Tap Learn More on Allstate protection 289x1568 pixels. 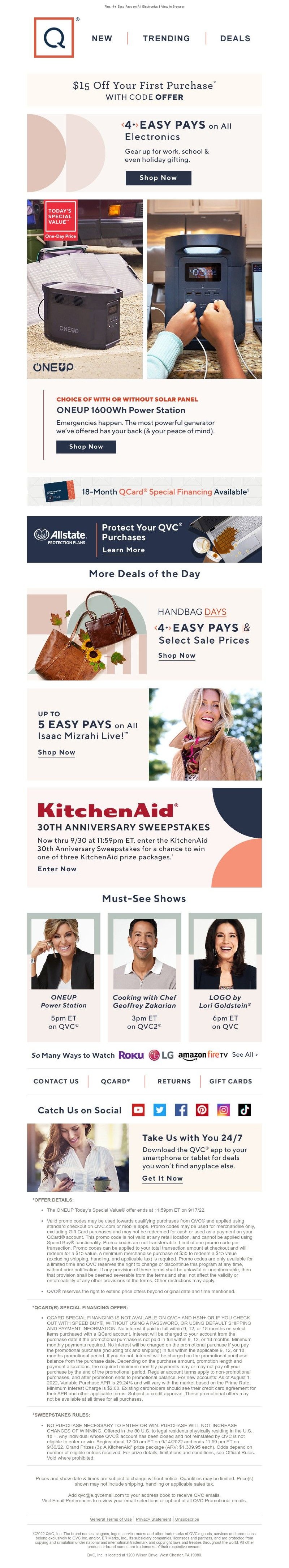(x=124, y=550)
